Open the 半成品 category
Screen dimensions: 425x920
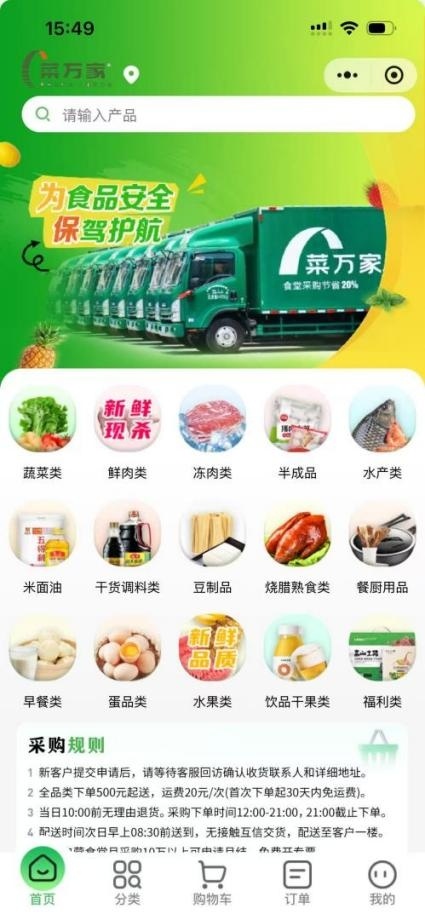(297, 433)
